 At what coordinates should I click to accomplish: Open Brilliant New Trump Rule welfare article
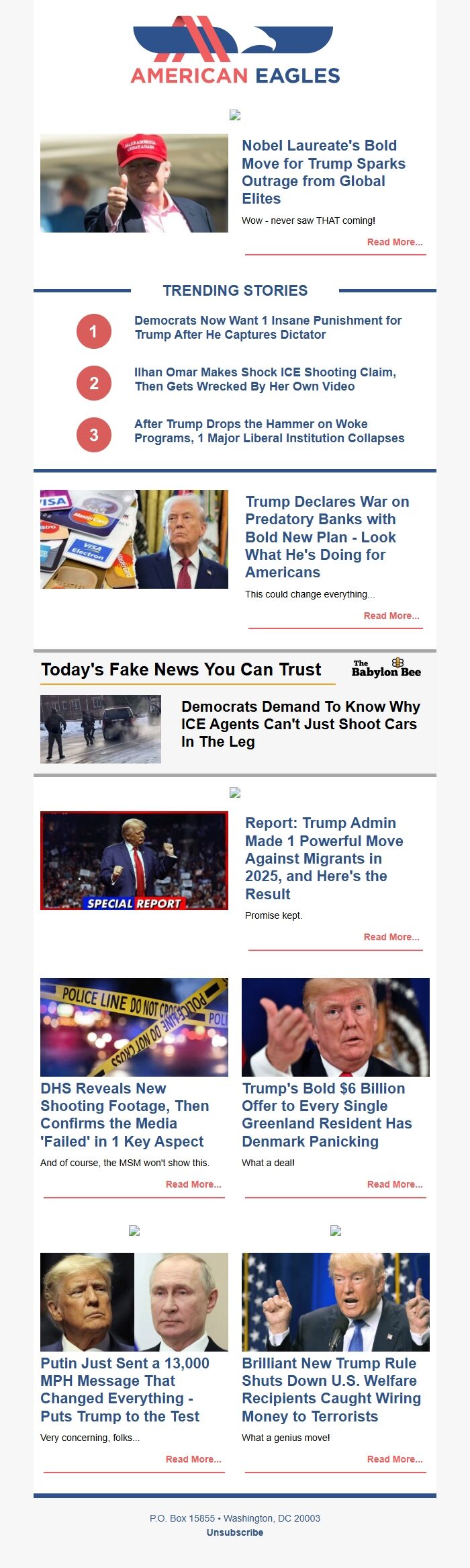click(331, 1389)
